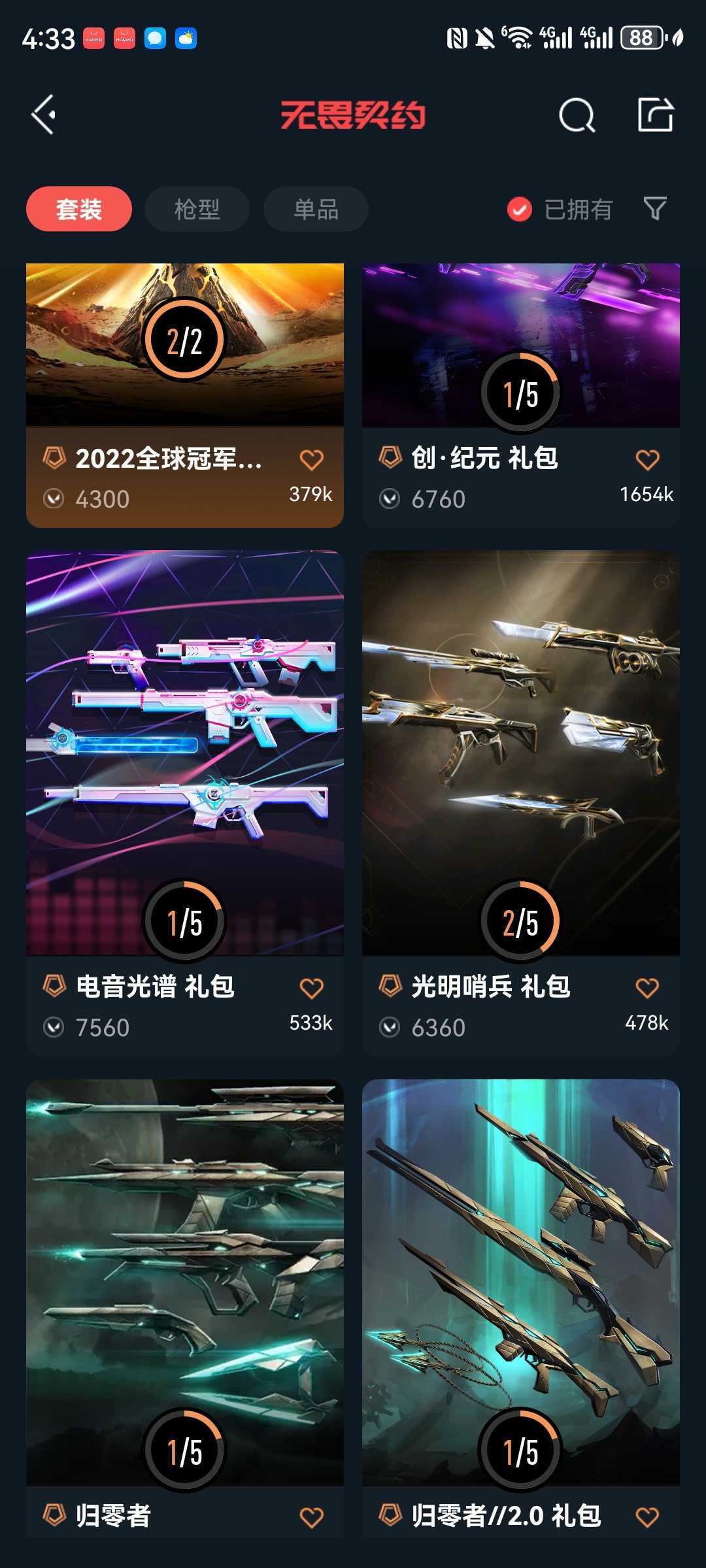Like the 创·纪元 礼包 heart icon
The height and width of the screenshot is (1568, 706).
(647, 460)
